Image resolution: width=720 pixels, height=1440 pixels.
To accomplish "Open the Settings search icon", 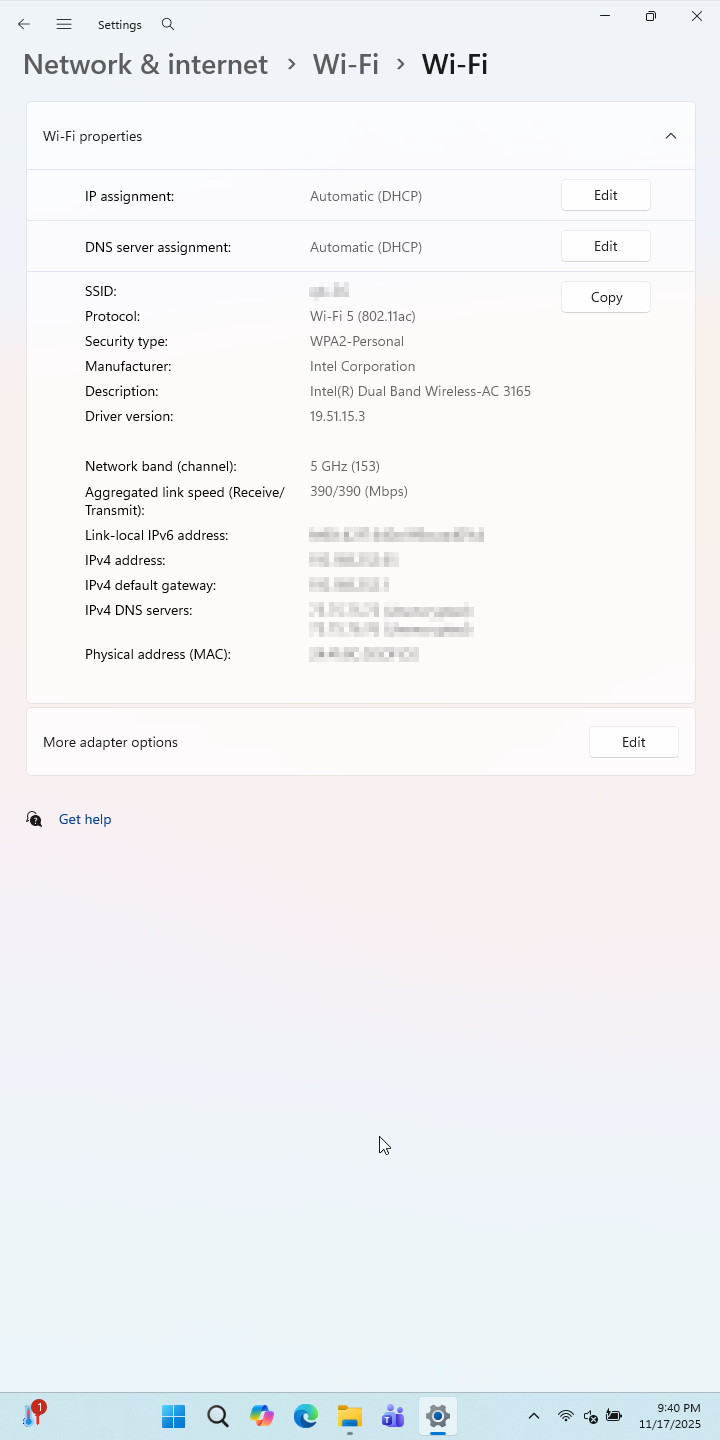I will [168, 24].
